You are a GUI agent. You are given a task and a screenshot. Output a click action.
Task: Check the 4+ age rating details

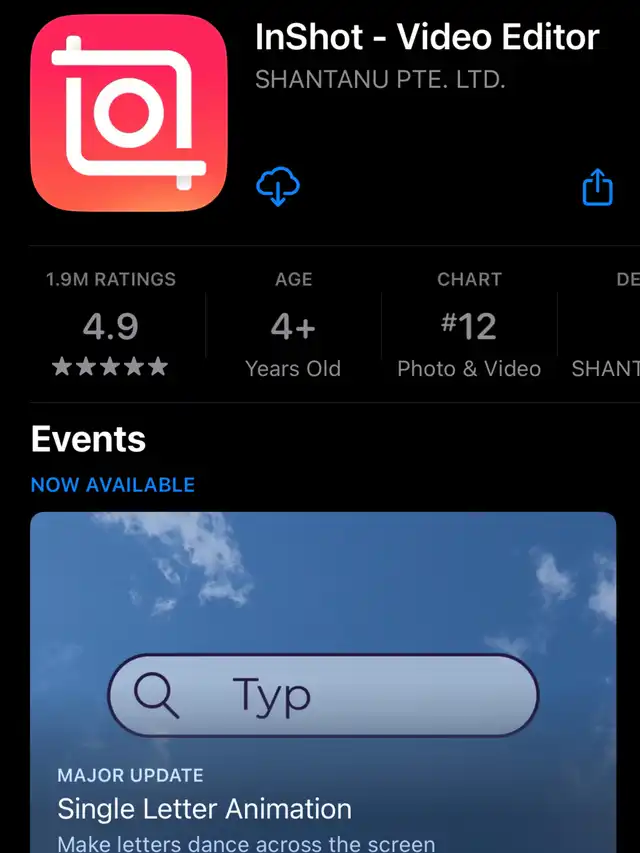pos(293,325)
